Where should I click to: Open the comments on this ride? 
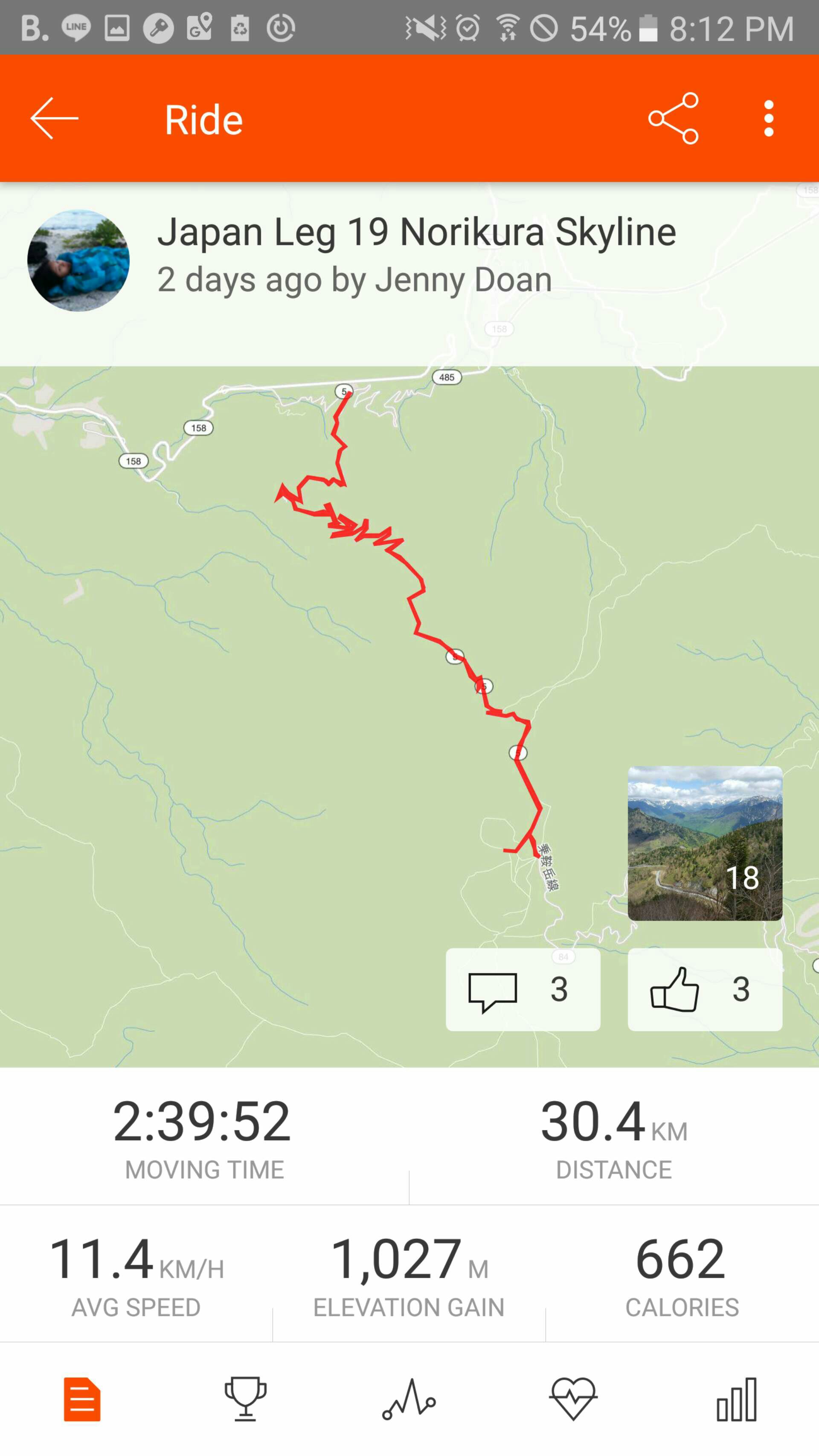pos(523,989)
